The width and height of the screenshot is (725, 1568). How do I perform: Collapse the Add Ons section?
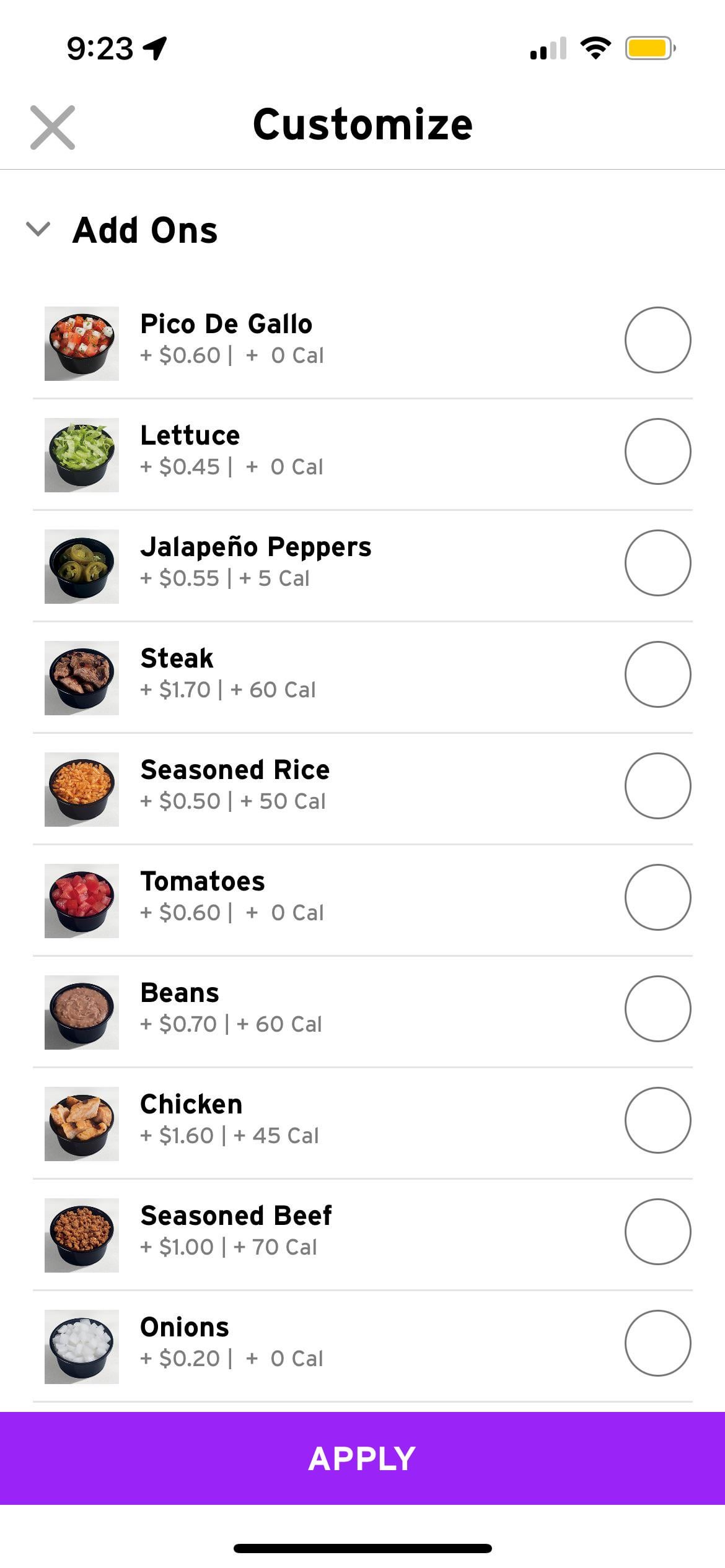tap(38, 229)
